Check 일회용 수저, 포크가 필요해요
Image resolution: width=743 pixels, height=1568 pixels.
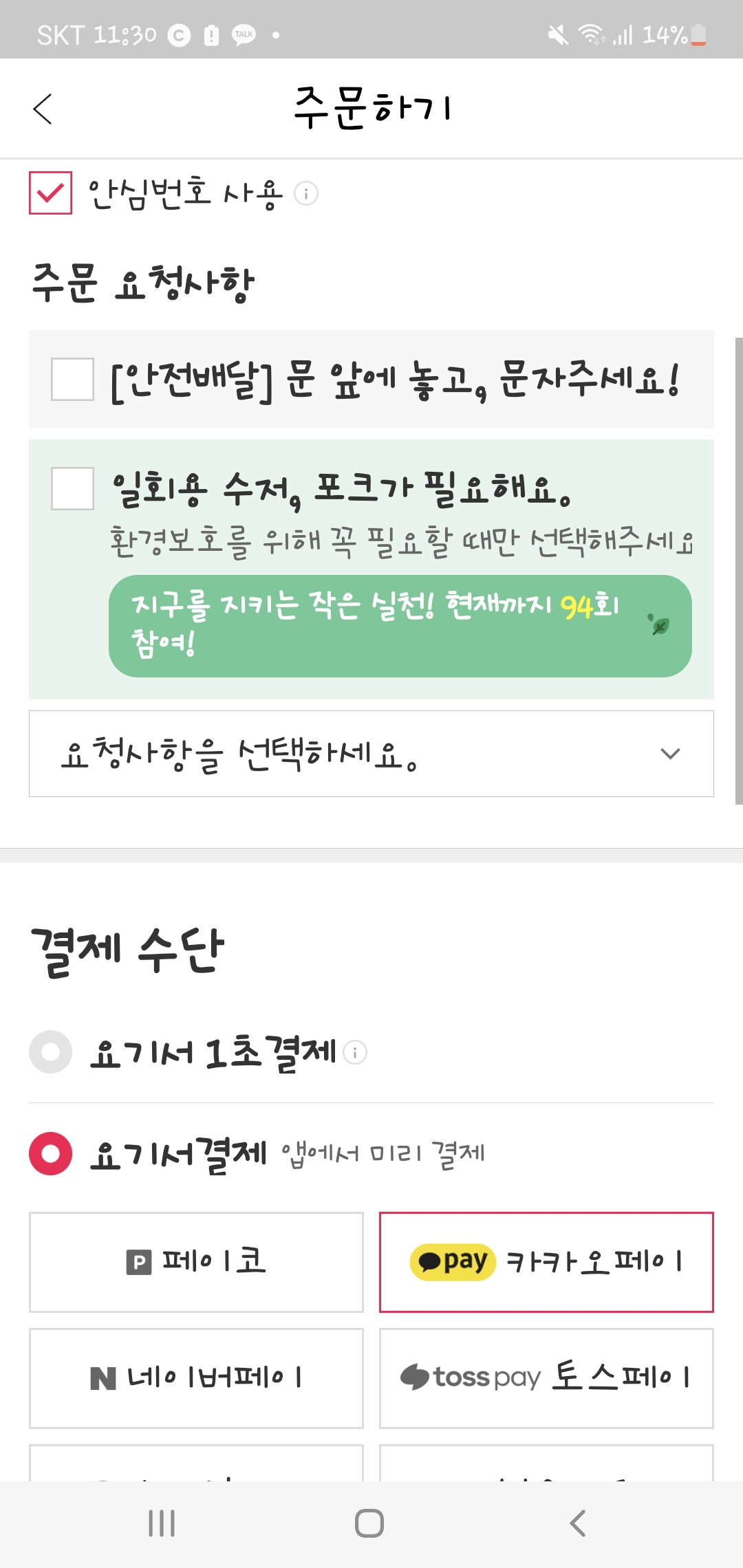(x=73, y=489)
